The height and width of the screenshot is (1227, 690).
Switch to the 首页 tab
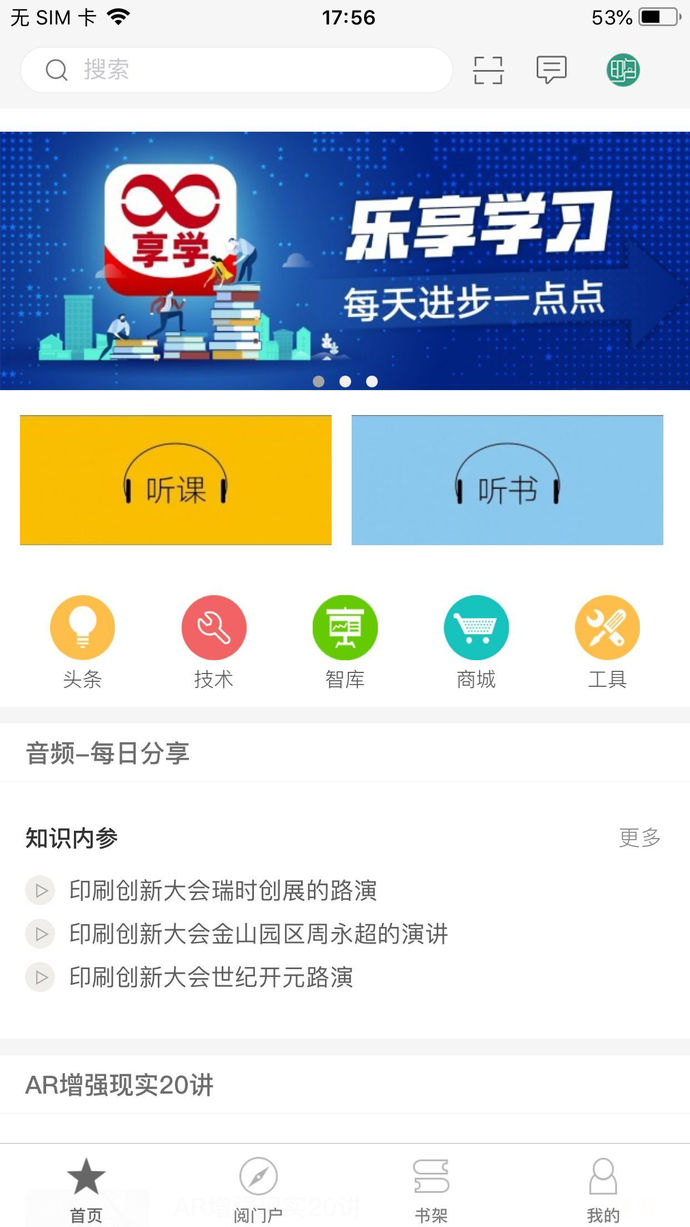pyautogui.click(x=86, y=1189)
